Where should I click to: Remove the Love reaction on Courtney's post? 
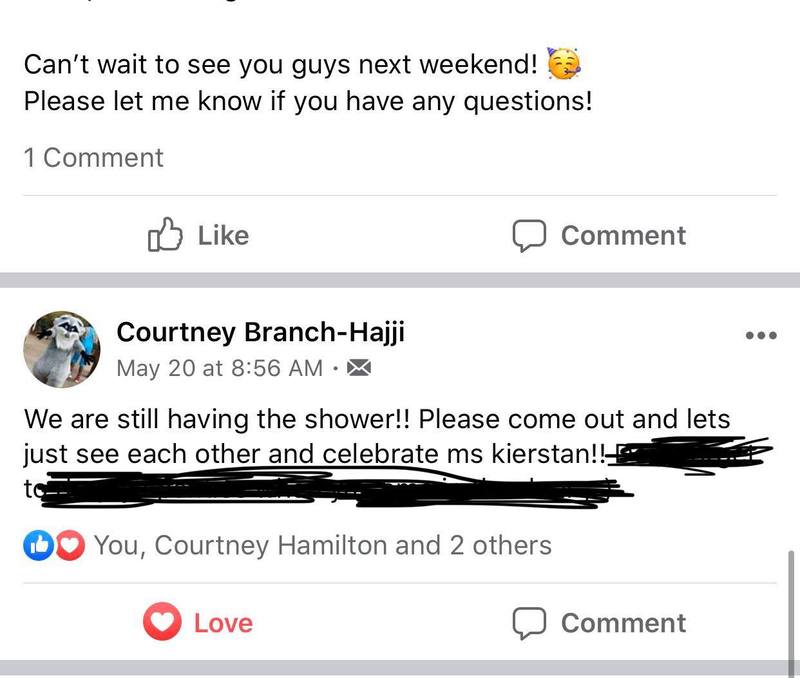coord(198,623)
